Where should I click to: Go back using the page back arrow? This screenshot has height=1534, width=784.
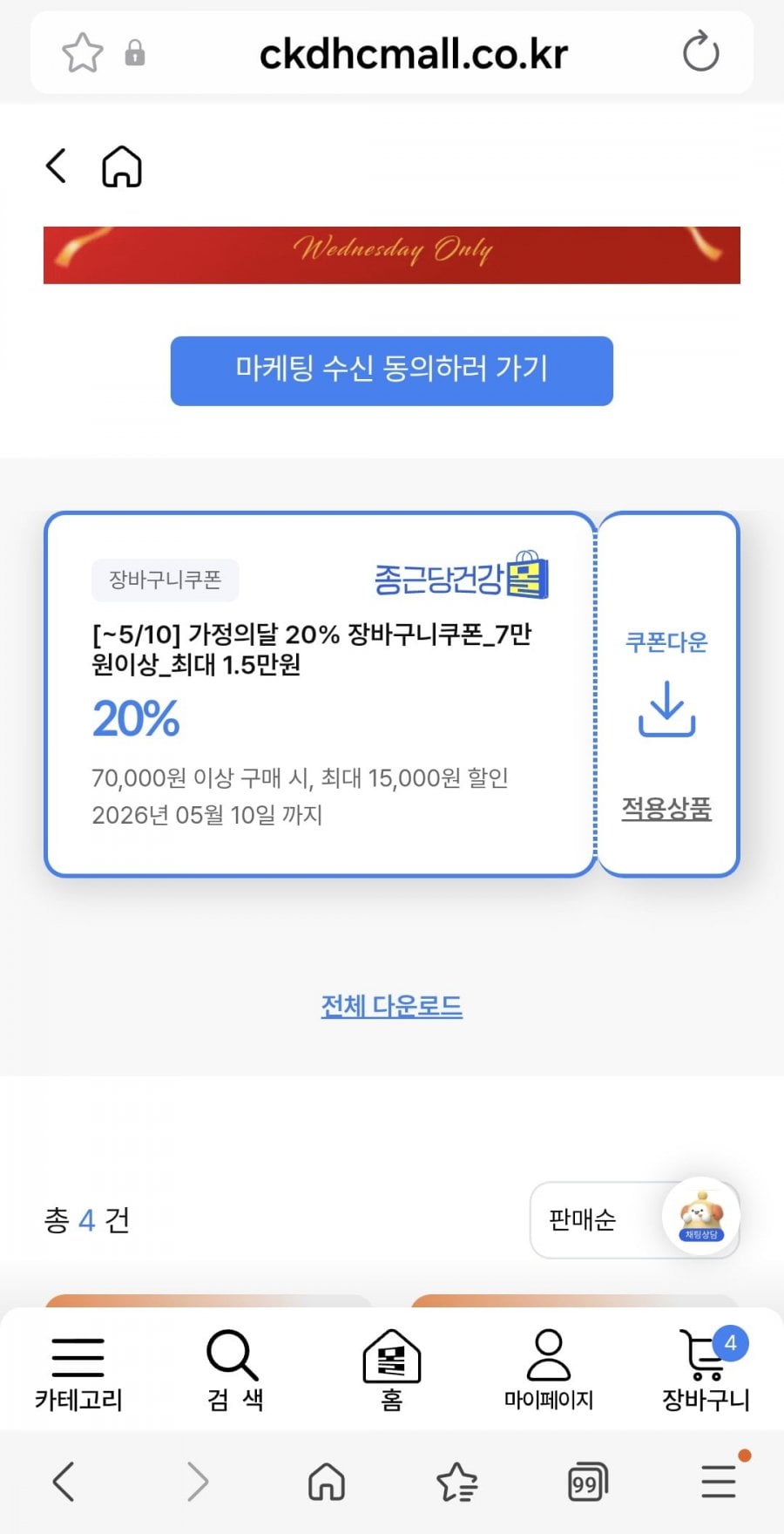click(x=57, y=166)
